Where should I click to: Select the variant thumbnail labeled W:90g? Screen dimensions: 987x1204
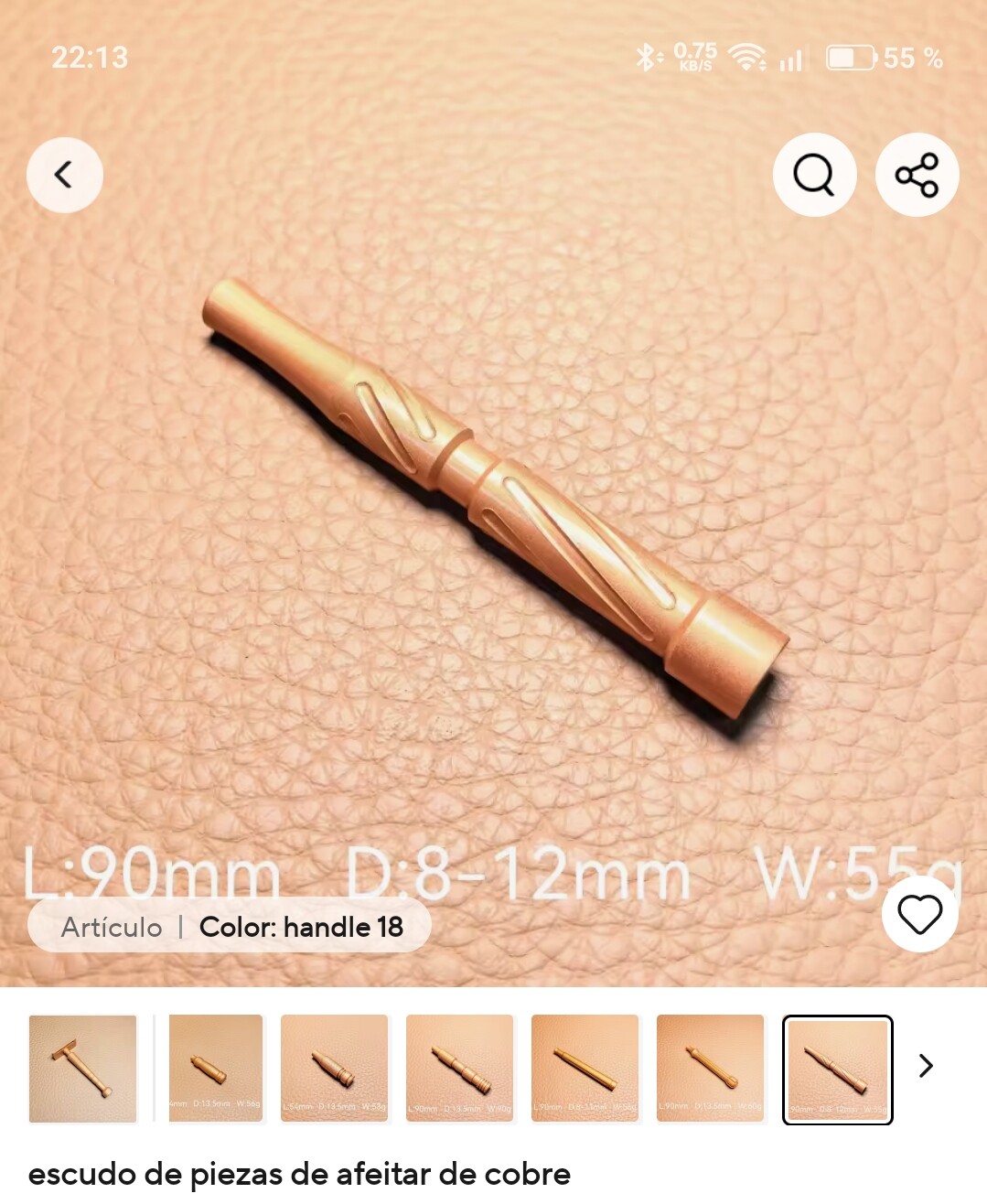pos(459,1069)
